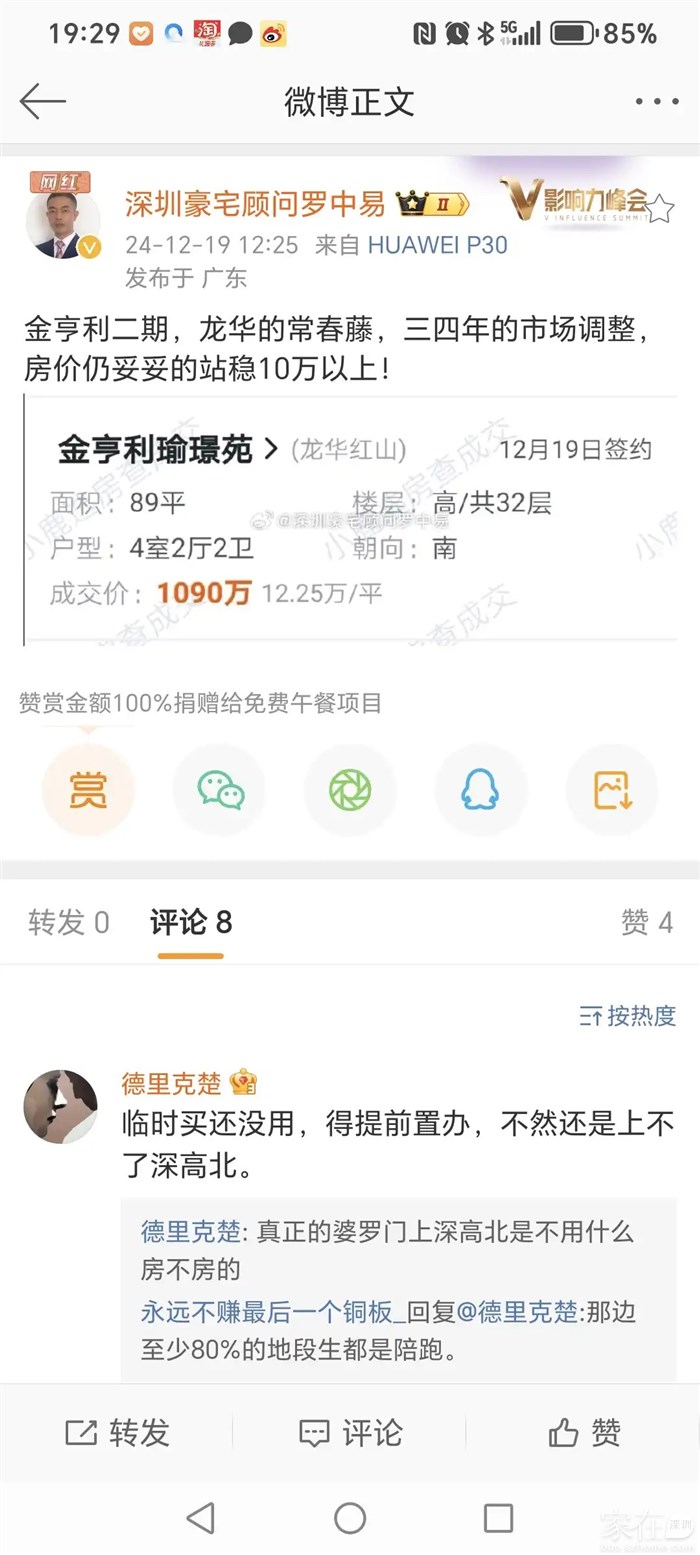Image resolution: width=700 pixels, height=1555 pixels.
Task: Tap the system home button
Action: [x=350, y=1518]
